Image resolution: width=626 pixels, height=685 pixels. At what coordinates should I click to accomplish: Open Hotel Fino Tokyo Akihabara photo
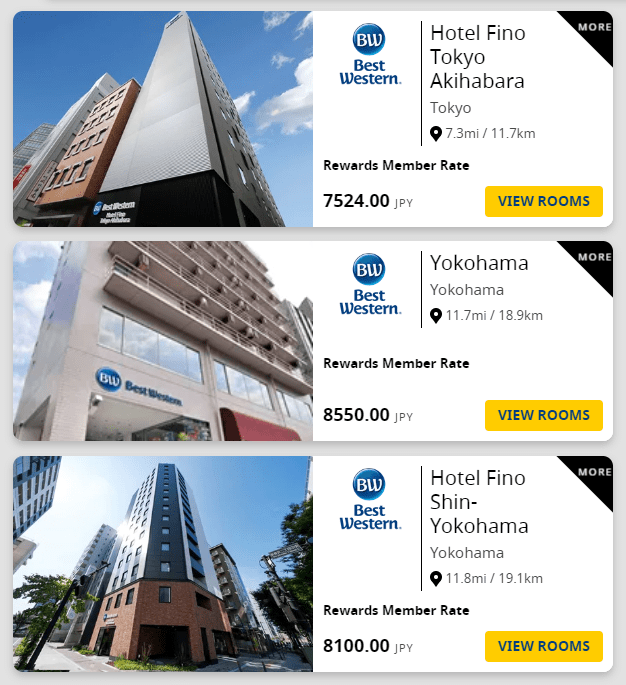pos(163,119)
